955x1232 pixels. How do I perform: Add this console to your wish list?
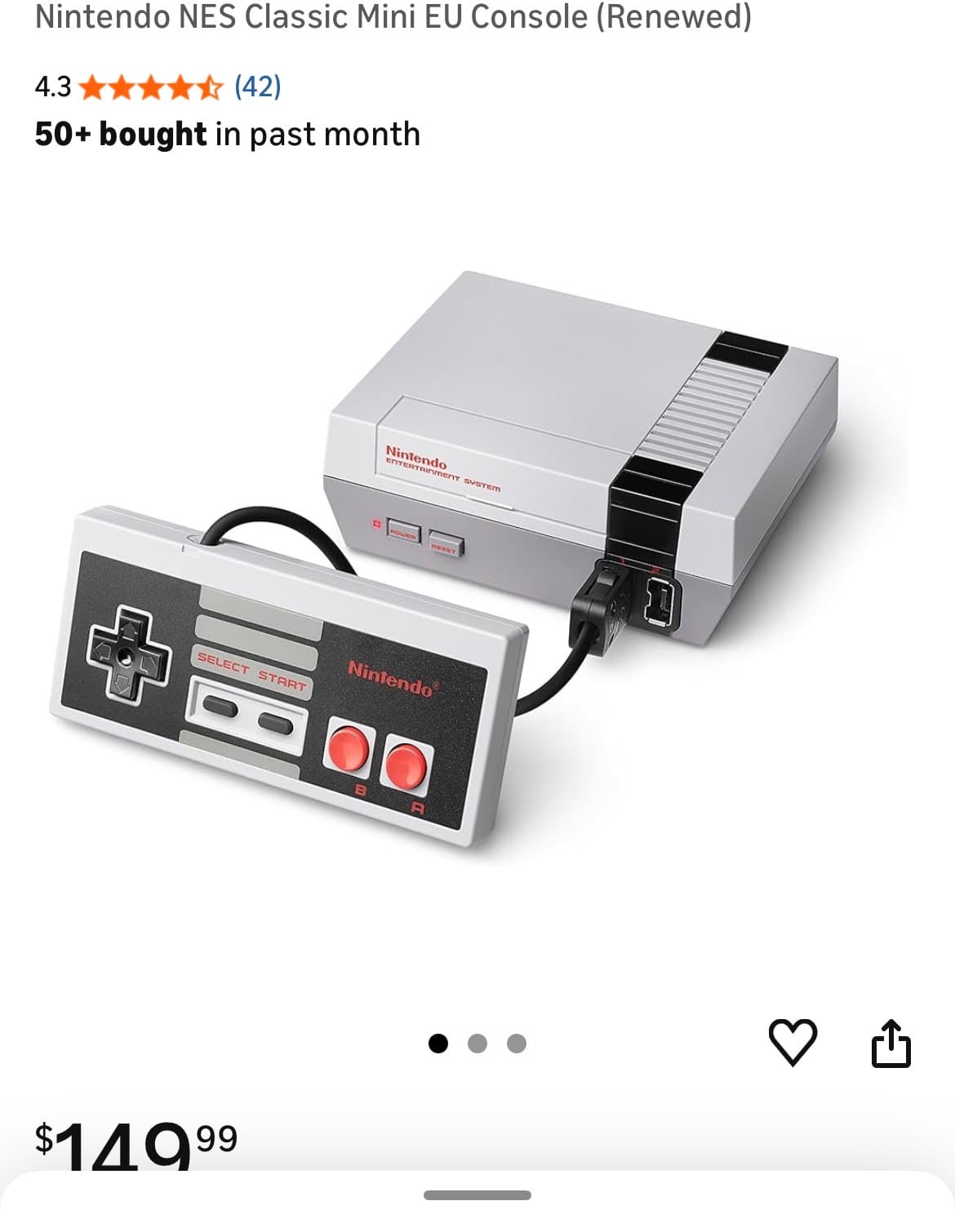point(792,1043)
